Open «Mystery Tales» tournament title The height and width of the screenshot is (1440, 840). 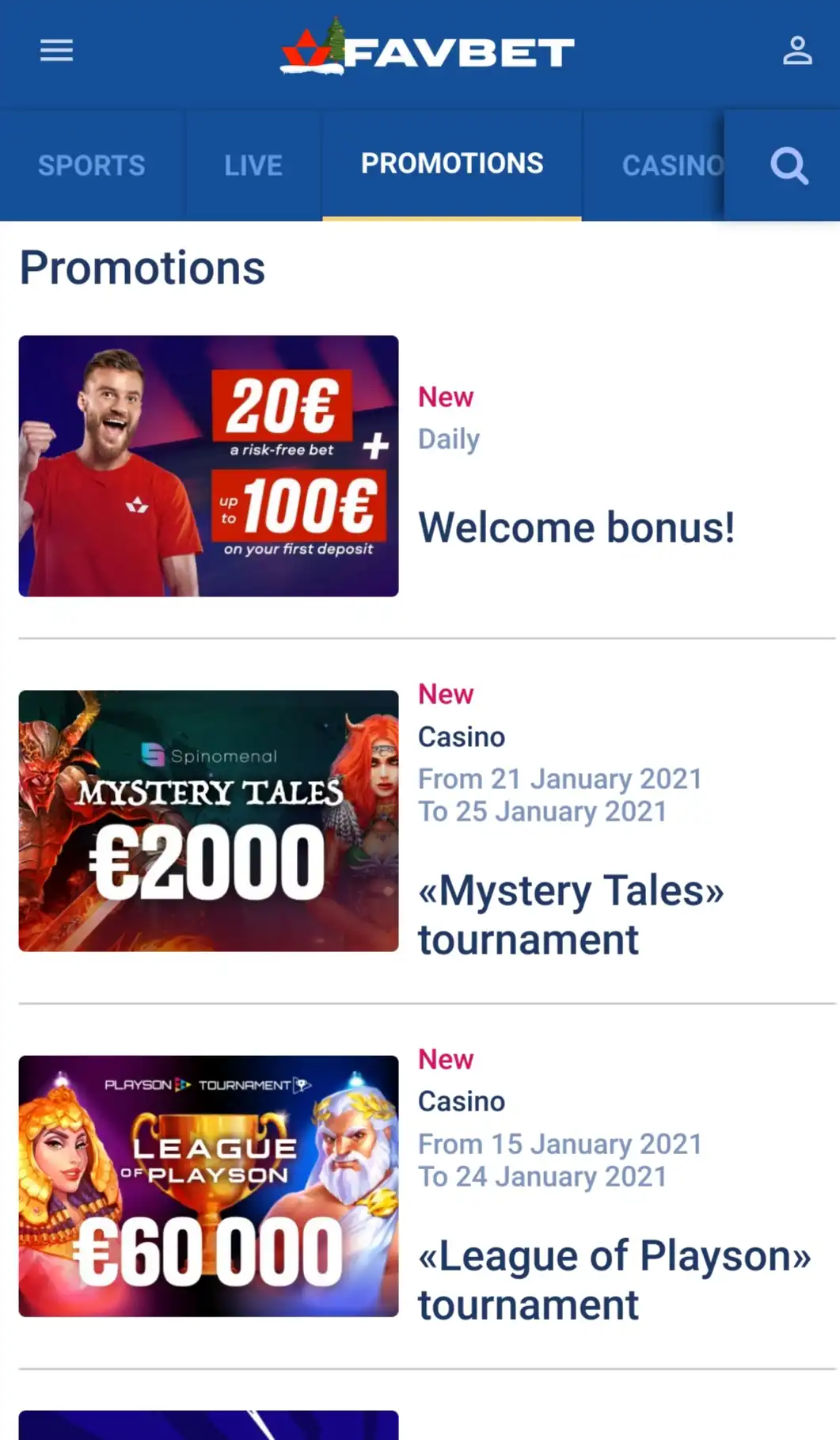tap(571, 915)
